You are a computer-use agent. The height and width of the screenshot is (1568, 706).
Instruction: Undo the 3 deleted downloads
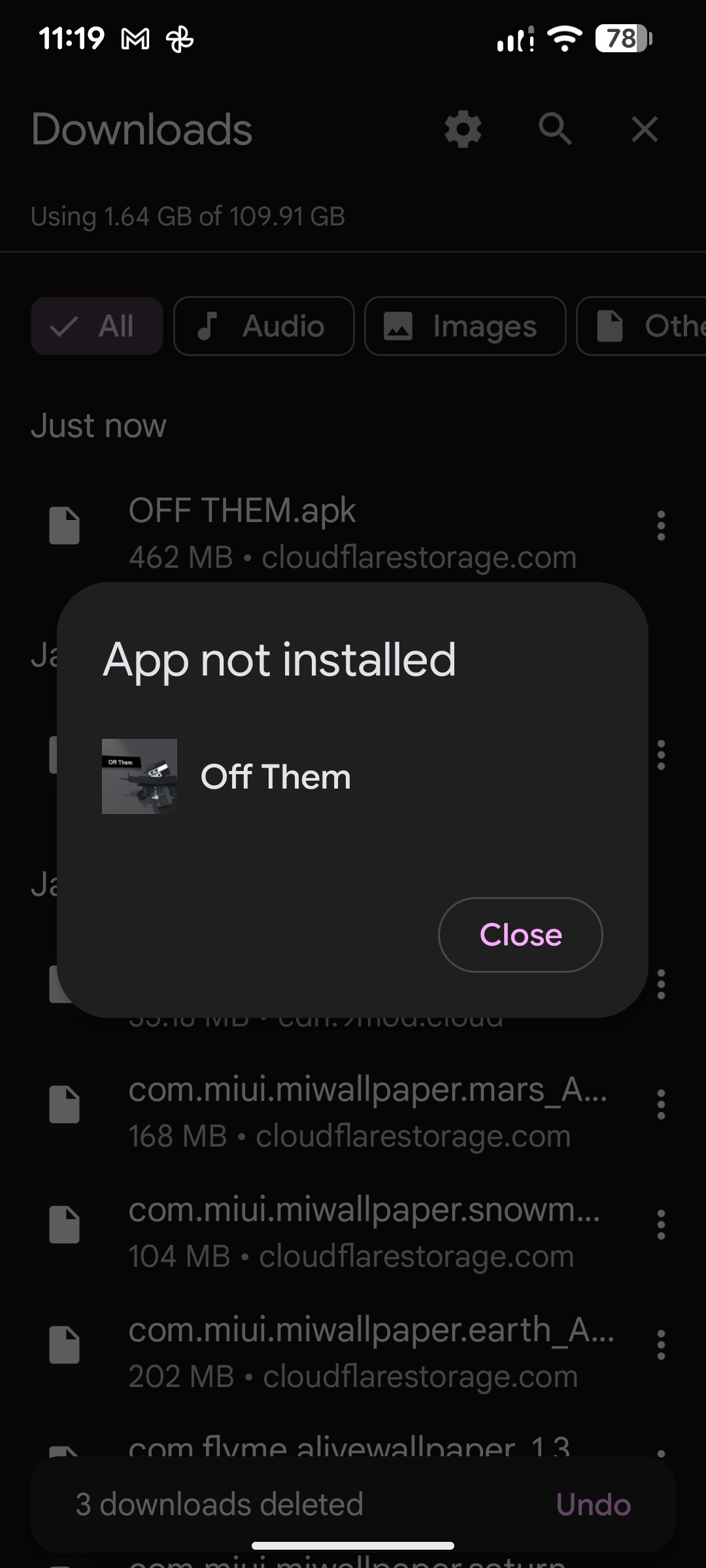tap(593, 1504)
